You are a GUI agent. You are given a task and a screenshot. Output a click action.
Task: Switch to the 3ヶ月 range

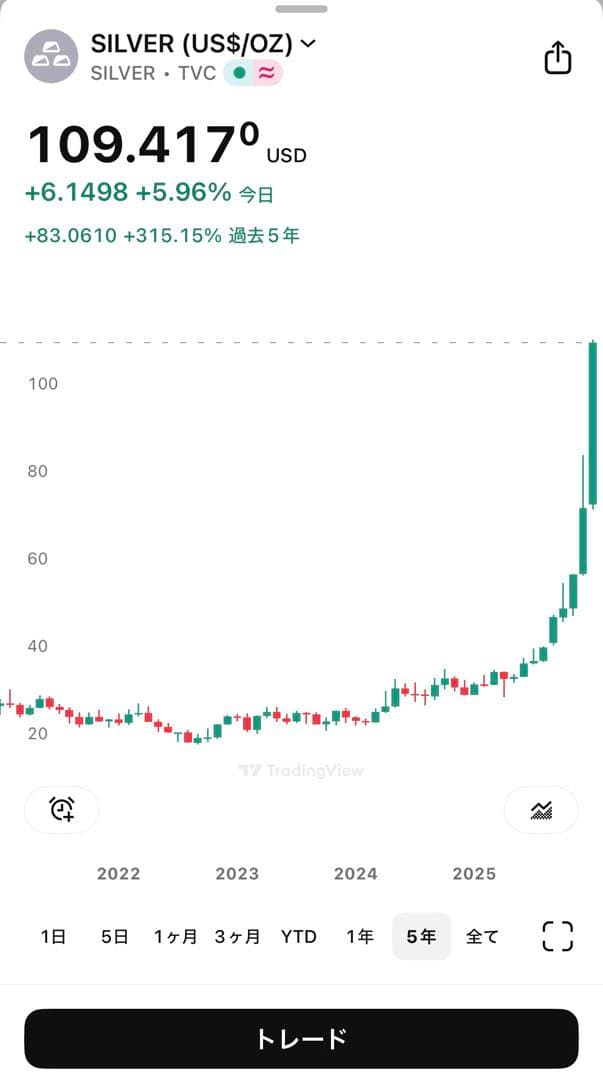pyautogui.click(x=237, y=937)
